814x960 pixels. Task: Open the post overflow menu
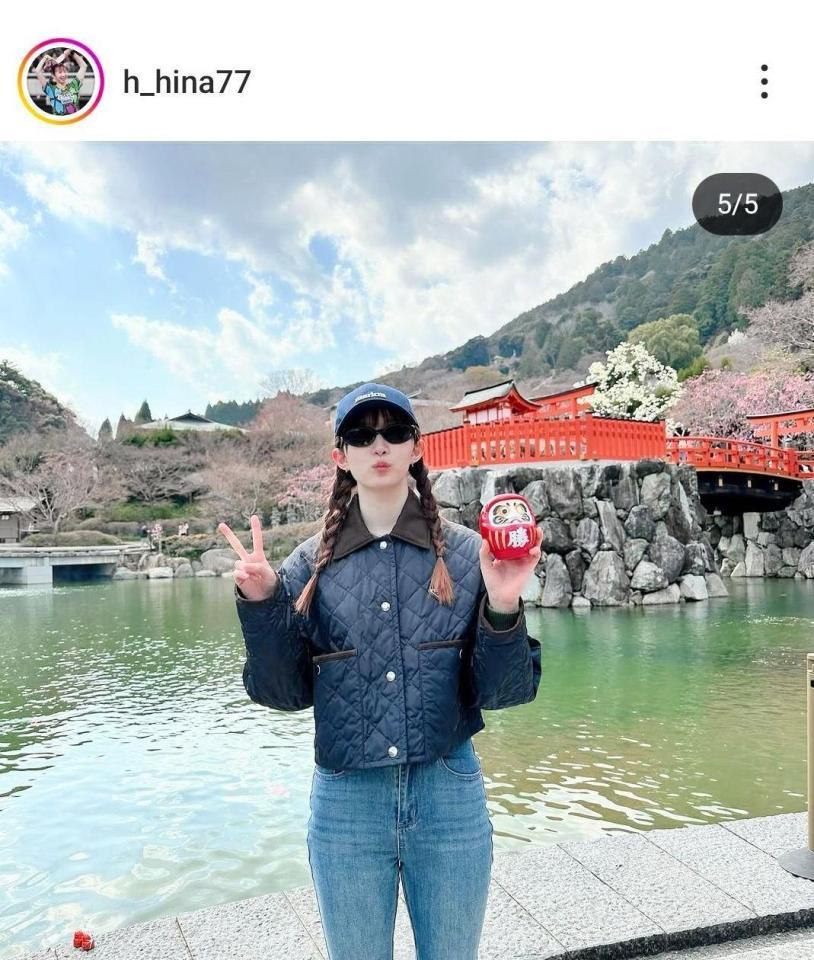(764, 82)
